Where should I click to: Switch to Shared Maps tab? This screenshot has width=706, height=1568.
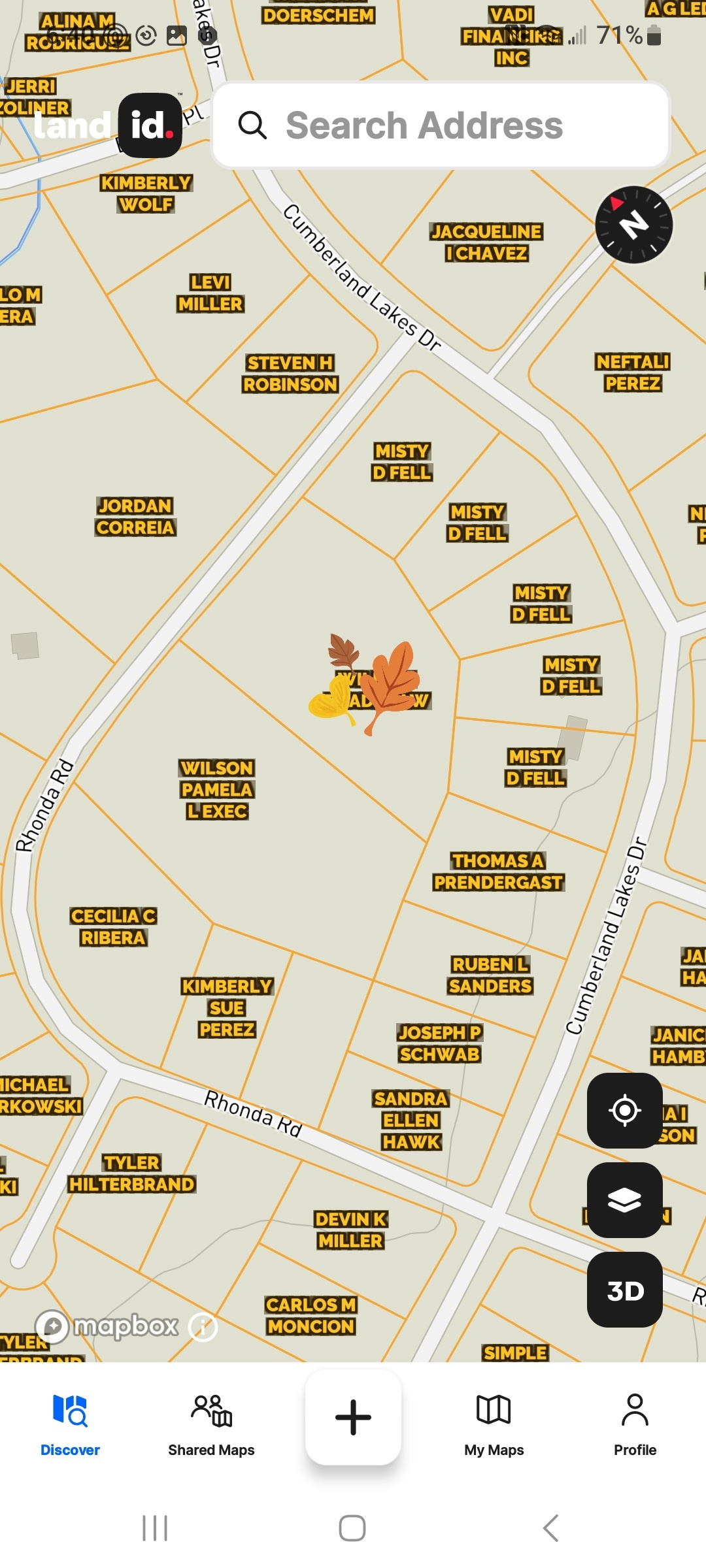pos(211,1425)
